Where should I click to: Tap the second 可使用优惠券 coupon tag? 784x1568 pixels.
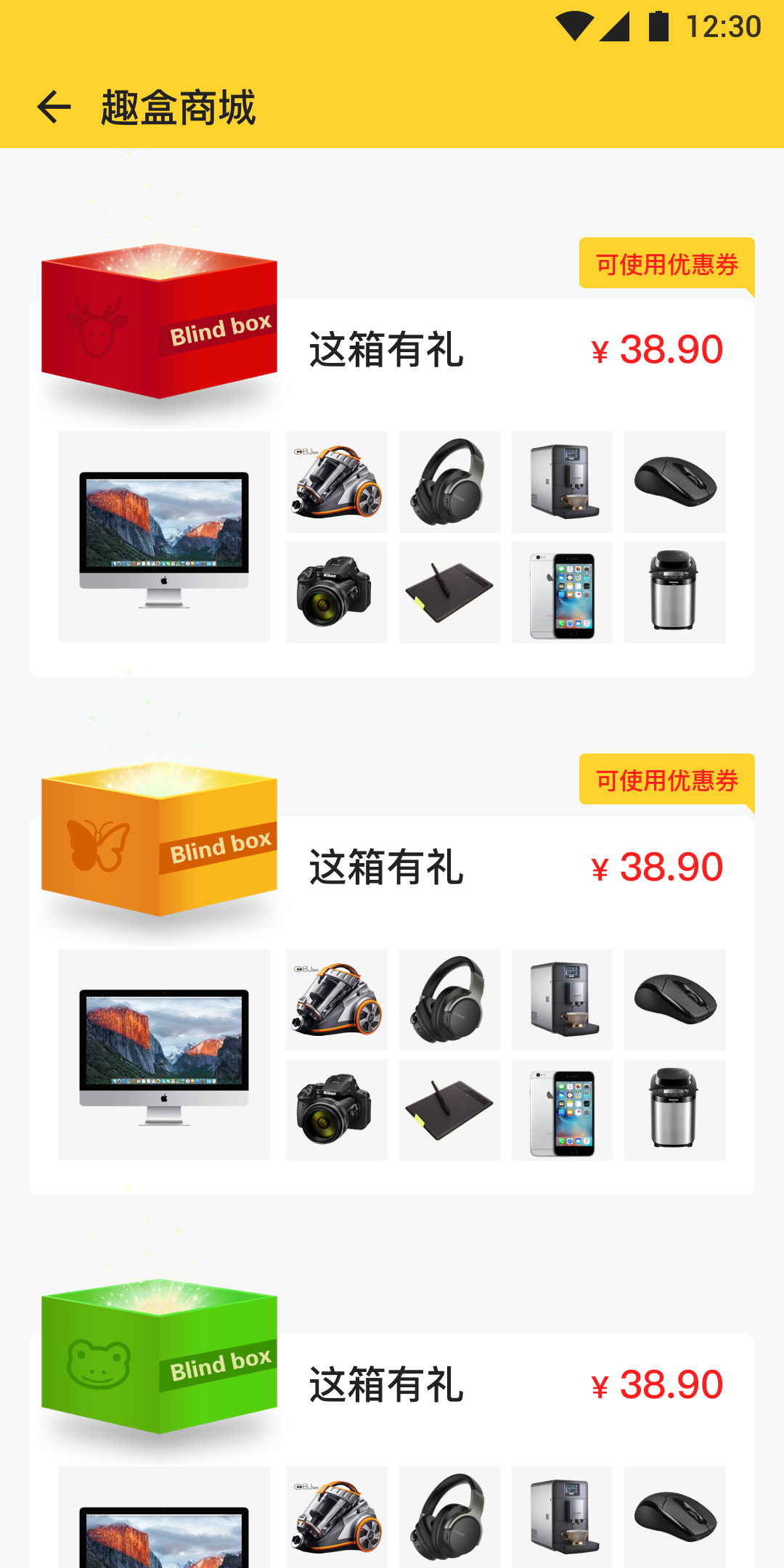pos(666,783)
